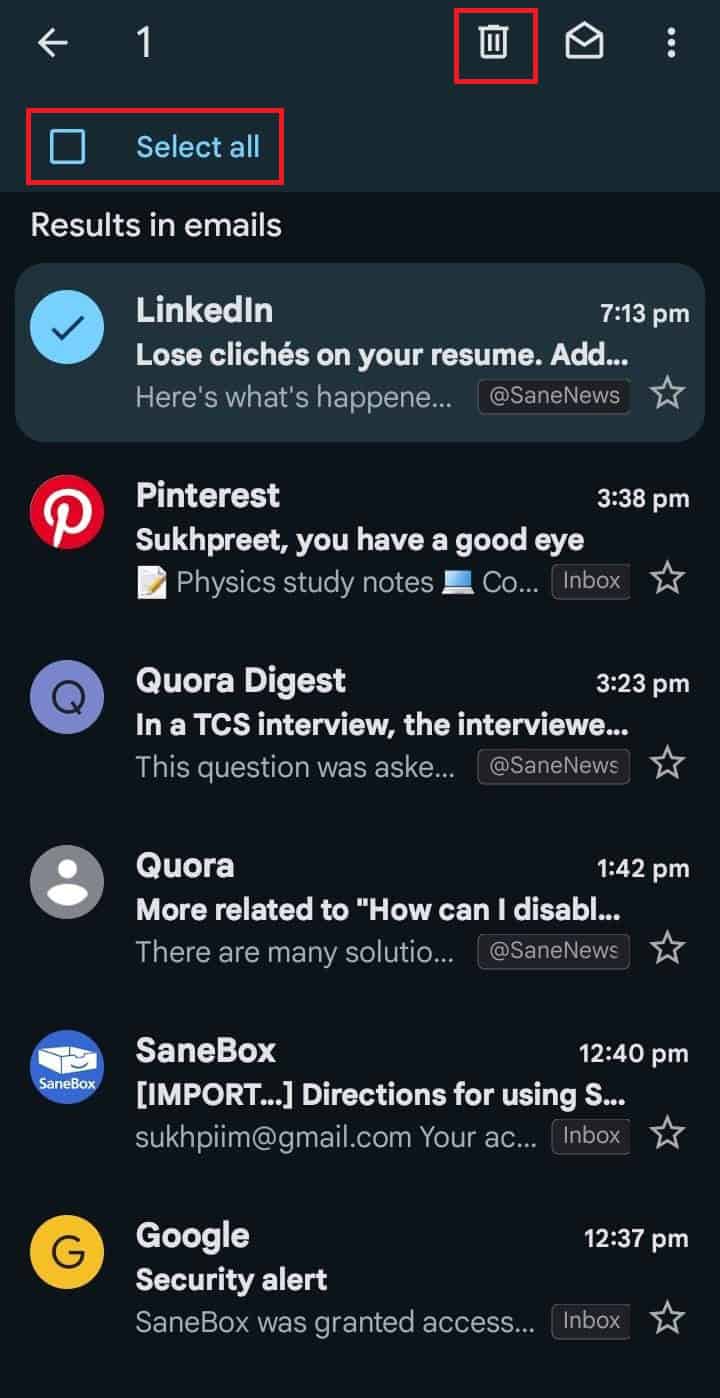Star the SaneBox email
Viewport: 720px width, 1398px height.
tap(667, 1134)
